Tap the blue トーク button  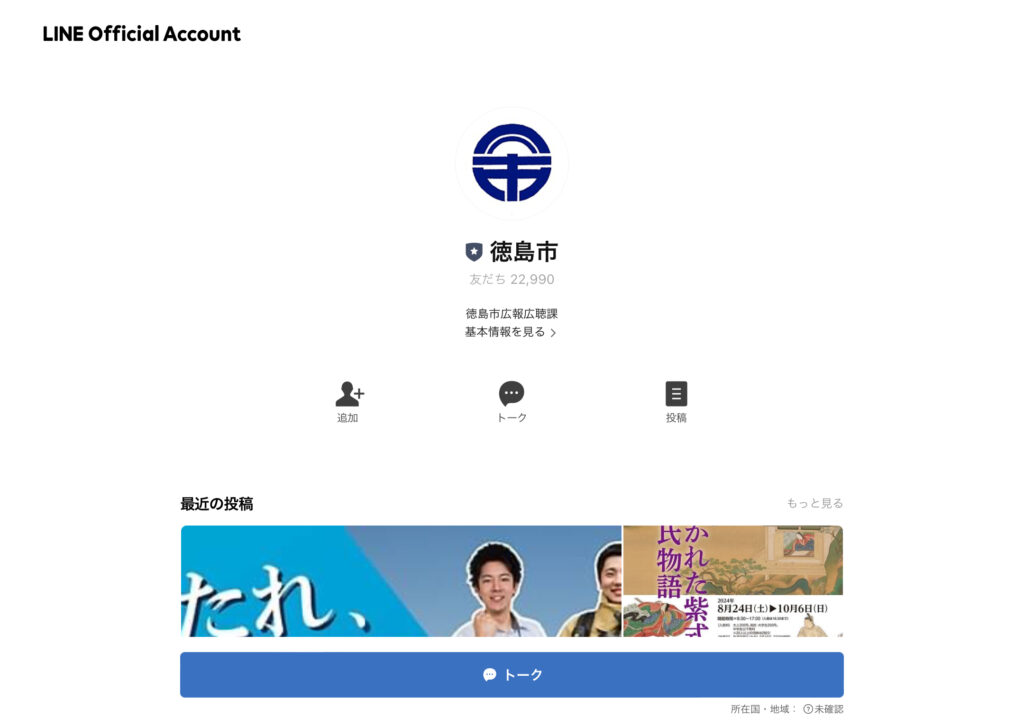tap(511, 675)
